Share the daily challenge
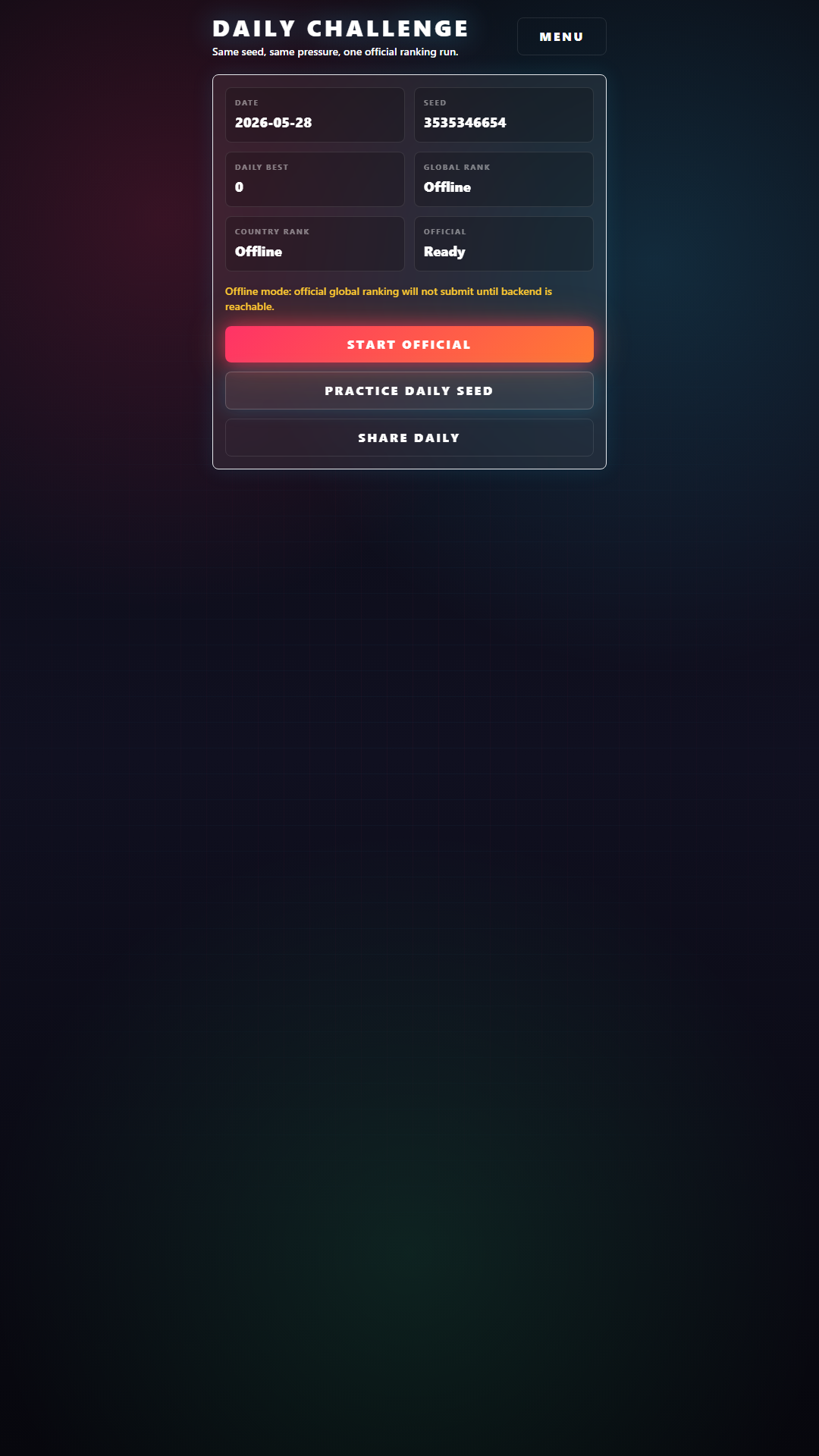This screenshot has height=1456, width=819. click(x=409, y=438)
